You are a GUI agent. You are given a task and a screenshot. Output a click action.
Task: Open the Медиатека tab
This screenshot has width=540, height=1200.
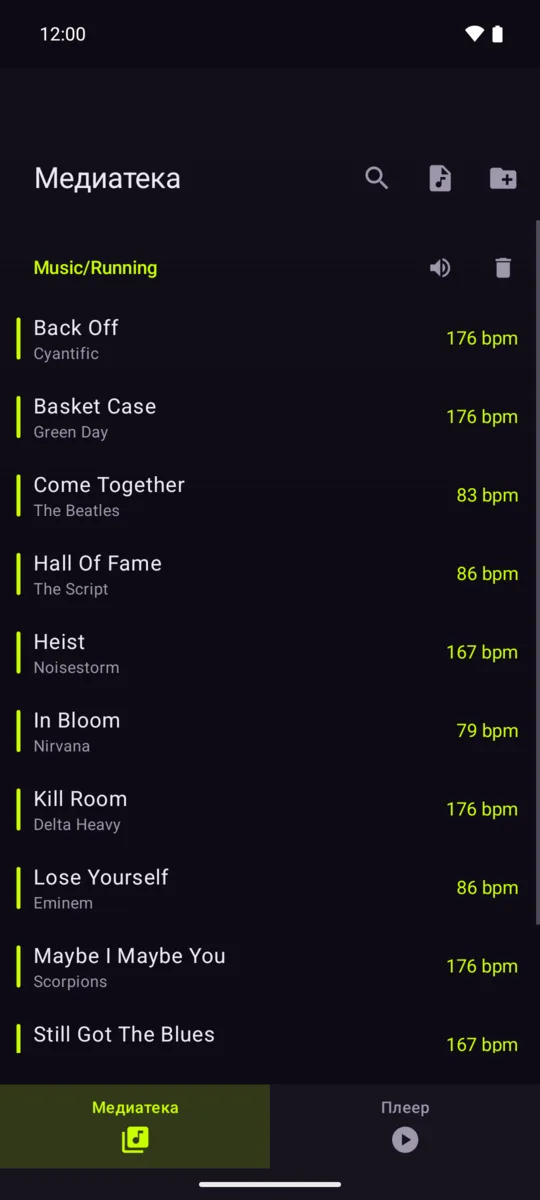135,1126
